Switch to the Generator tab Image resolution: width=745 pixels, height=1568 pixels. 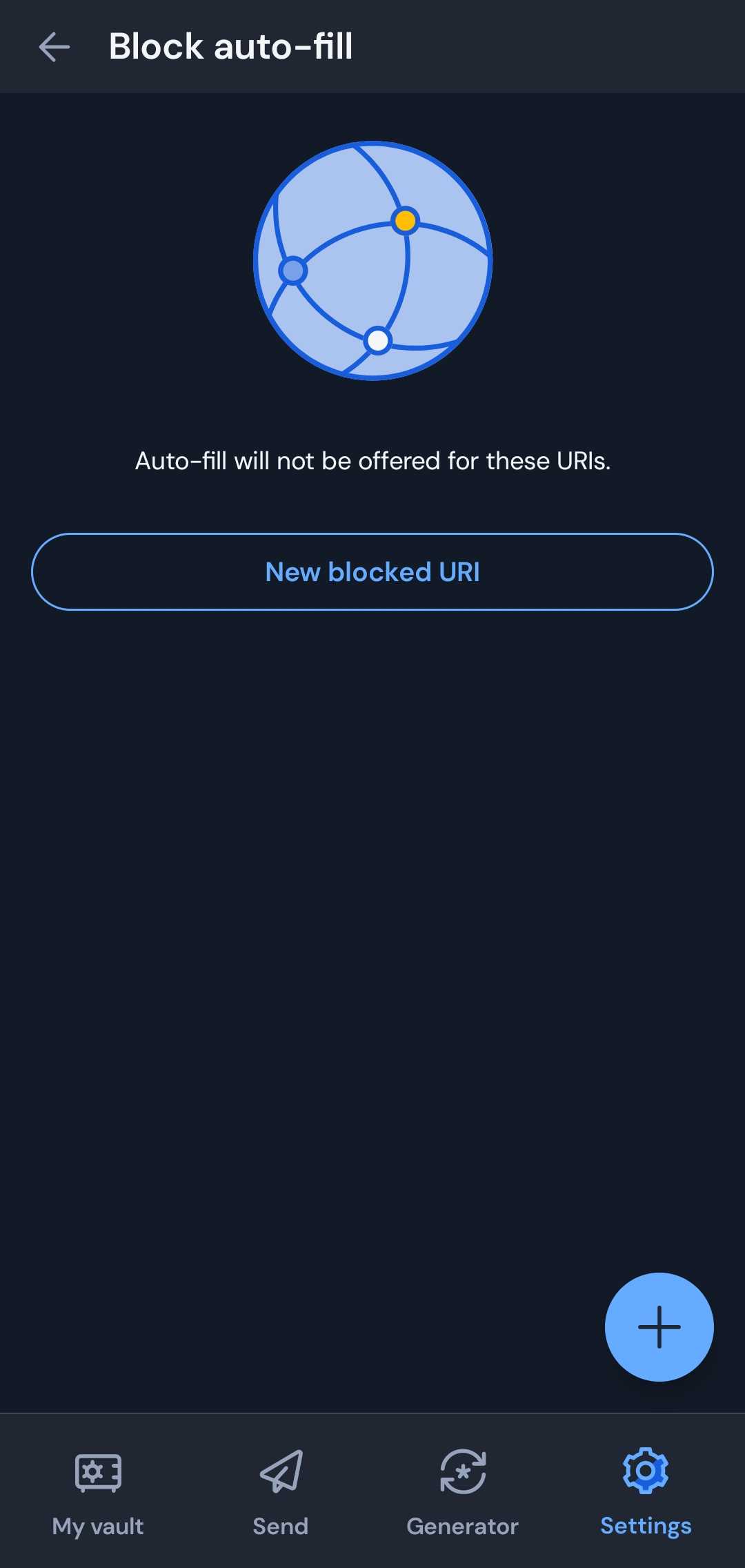[462, 1491]
